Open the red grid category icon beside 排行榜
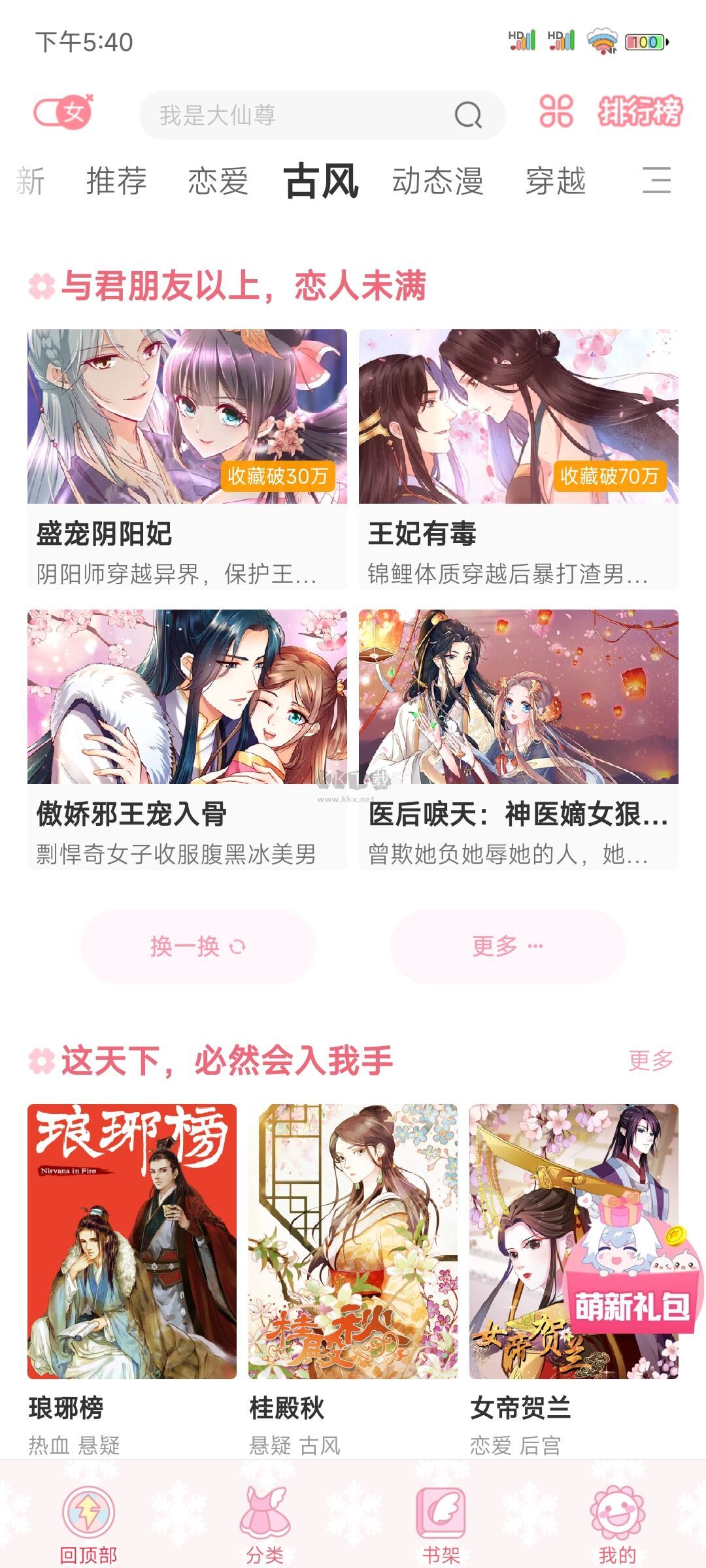The height and width of the screenshot is (1568, 706). point(556,112)
